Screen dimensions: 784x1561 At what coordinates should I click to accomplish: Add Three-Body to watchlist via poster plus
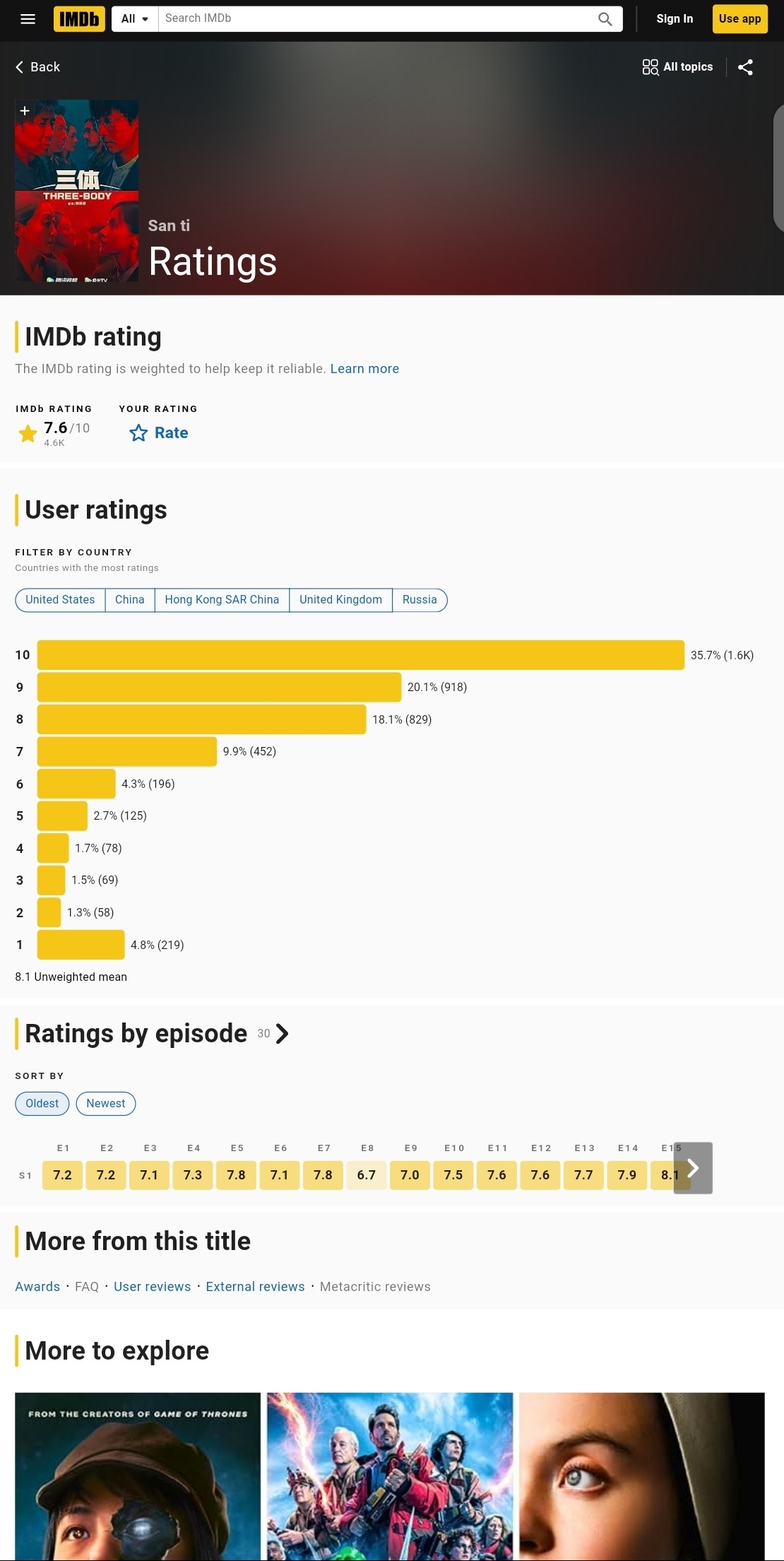(25, 111)
